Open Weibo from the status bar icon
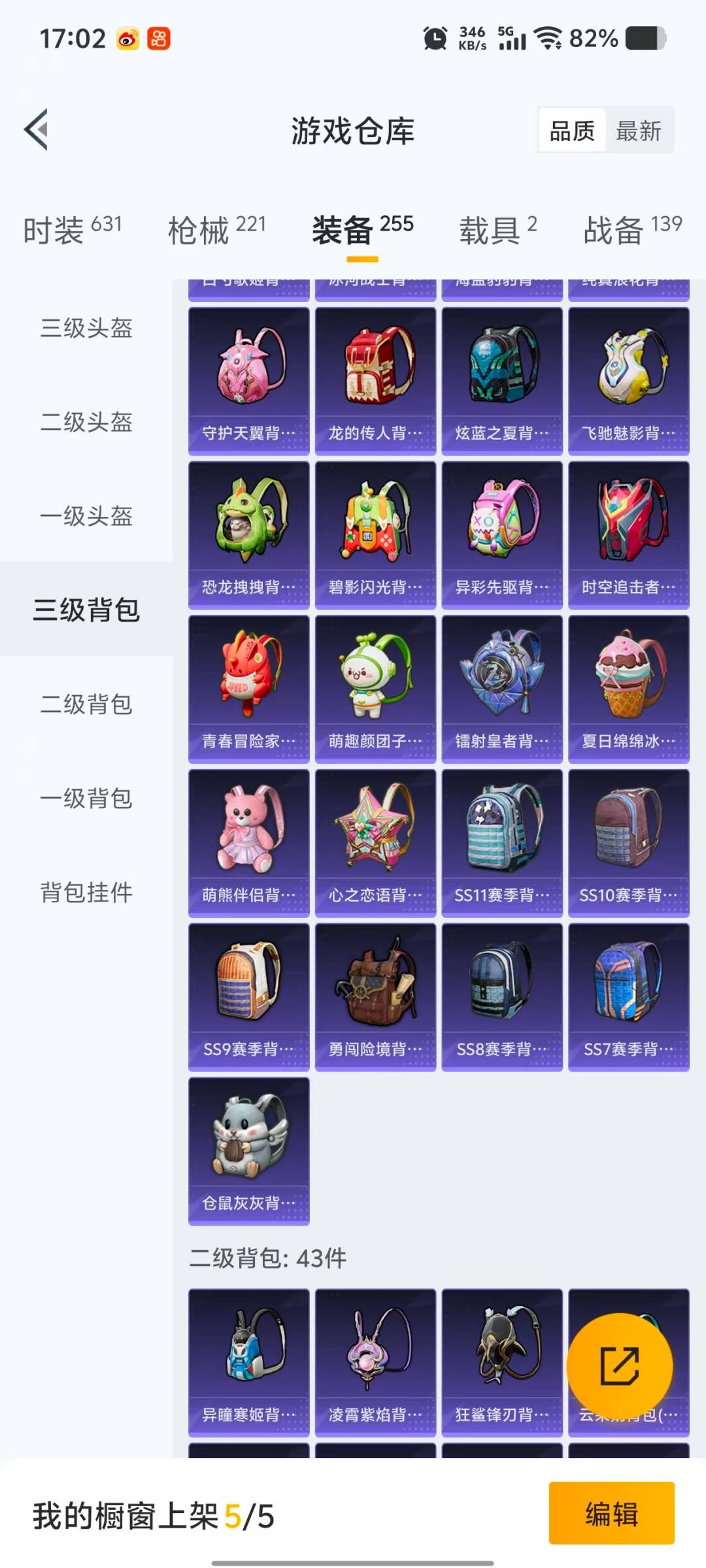The width and height of the screenshot is (706, 1568). (x=126, y=39)
